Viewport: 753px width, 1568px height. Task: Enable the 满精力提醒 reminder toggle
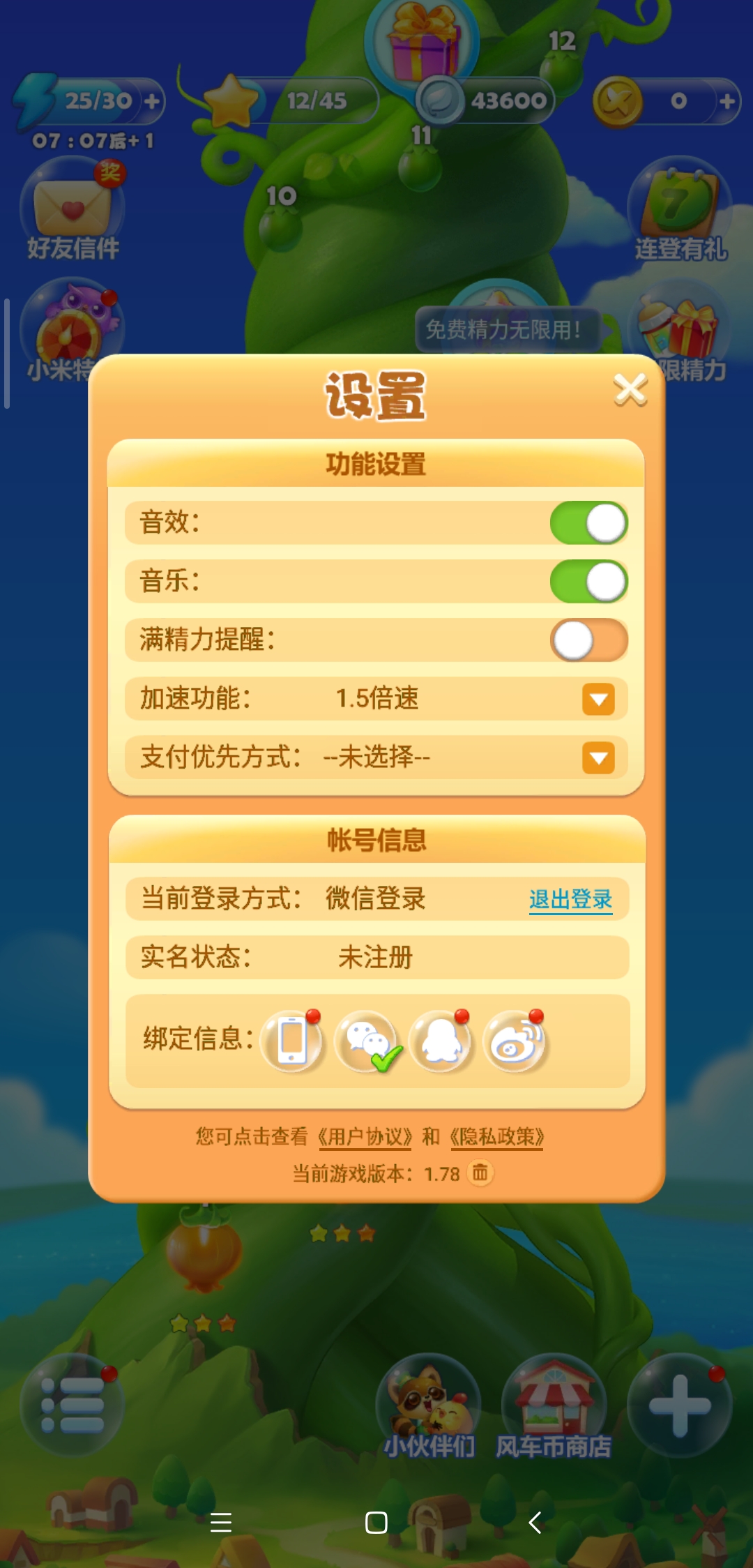(x=588, y=639)
